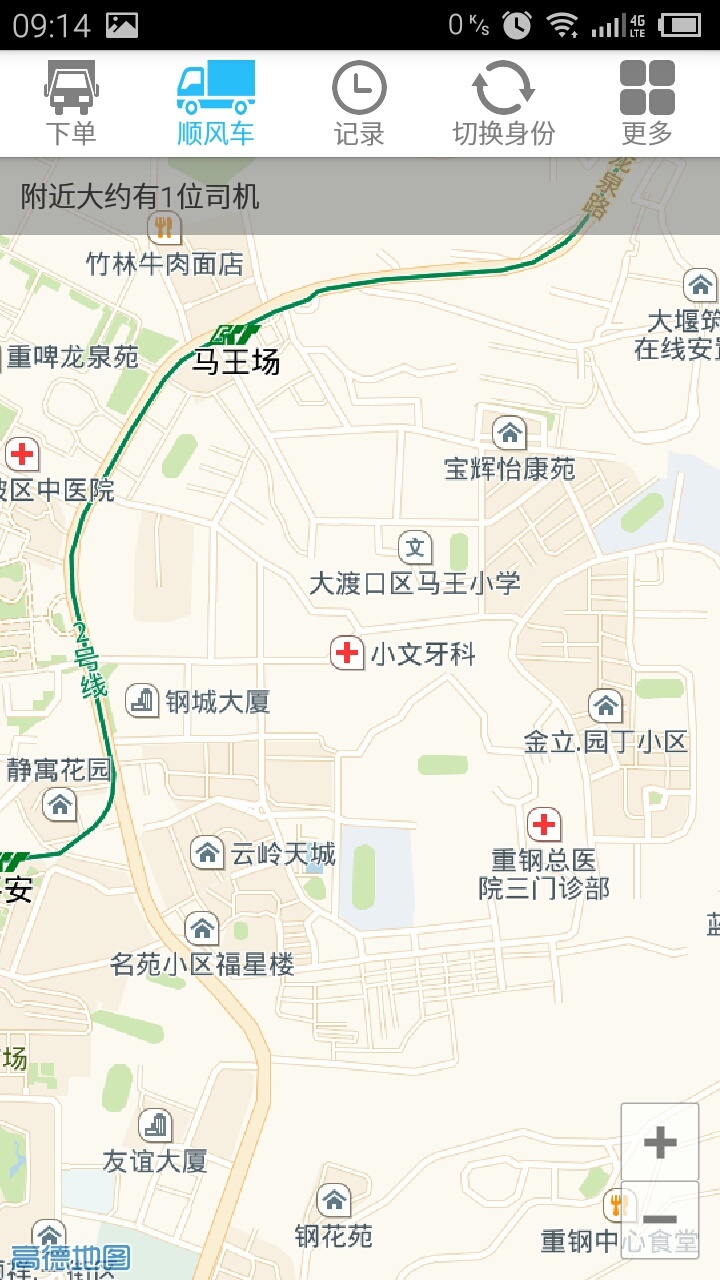Select the 顺风车 tab
Image resolution: width=720 pixels, height=1280 pixels.
tap(215, 104)
